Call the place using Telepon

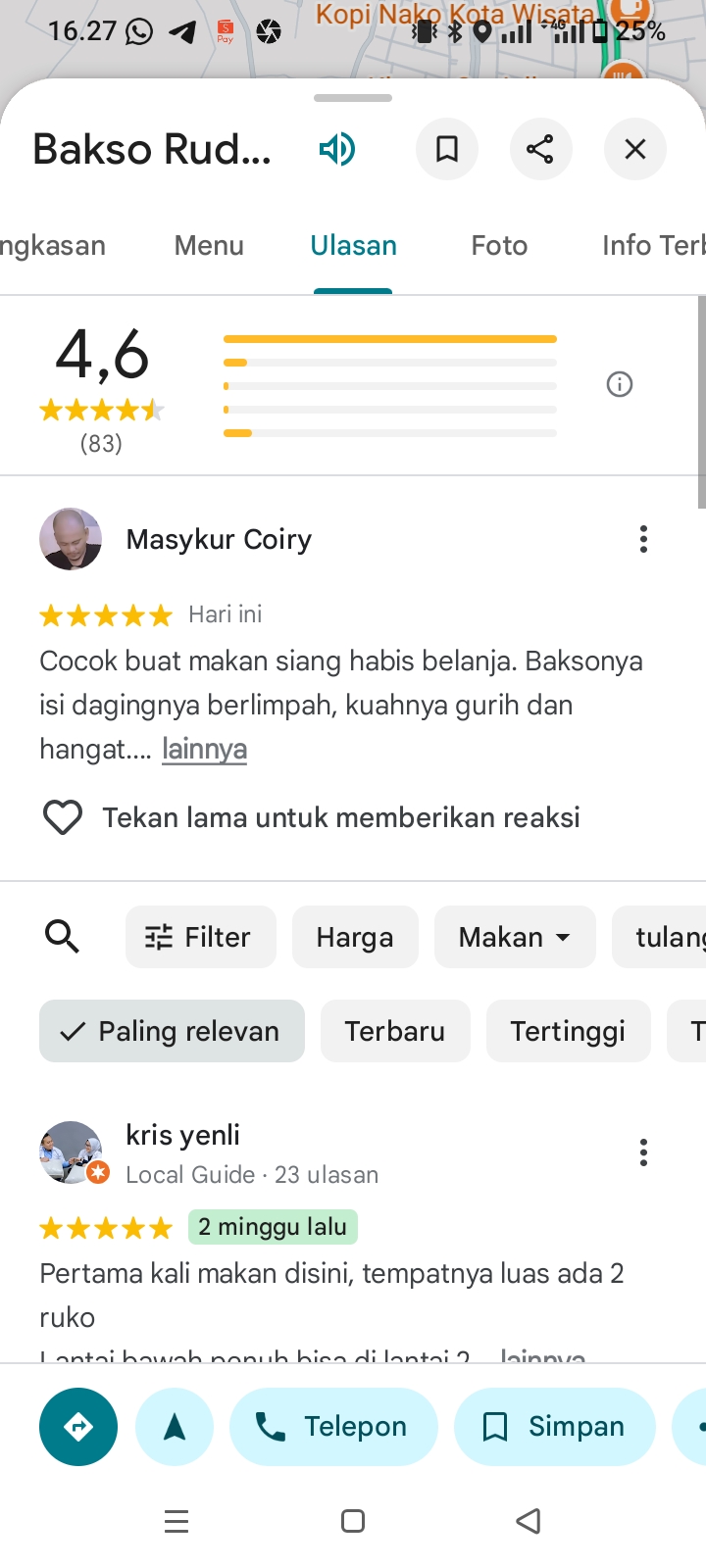point(333,1427)
